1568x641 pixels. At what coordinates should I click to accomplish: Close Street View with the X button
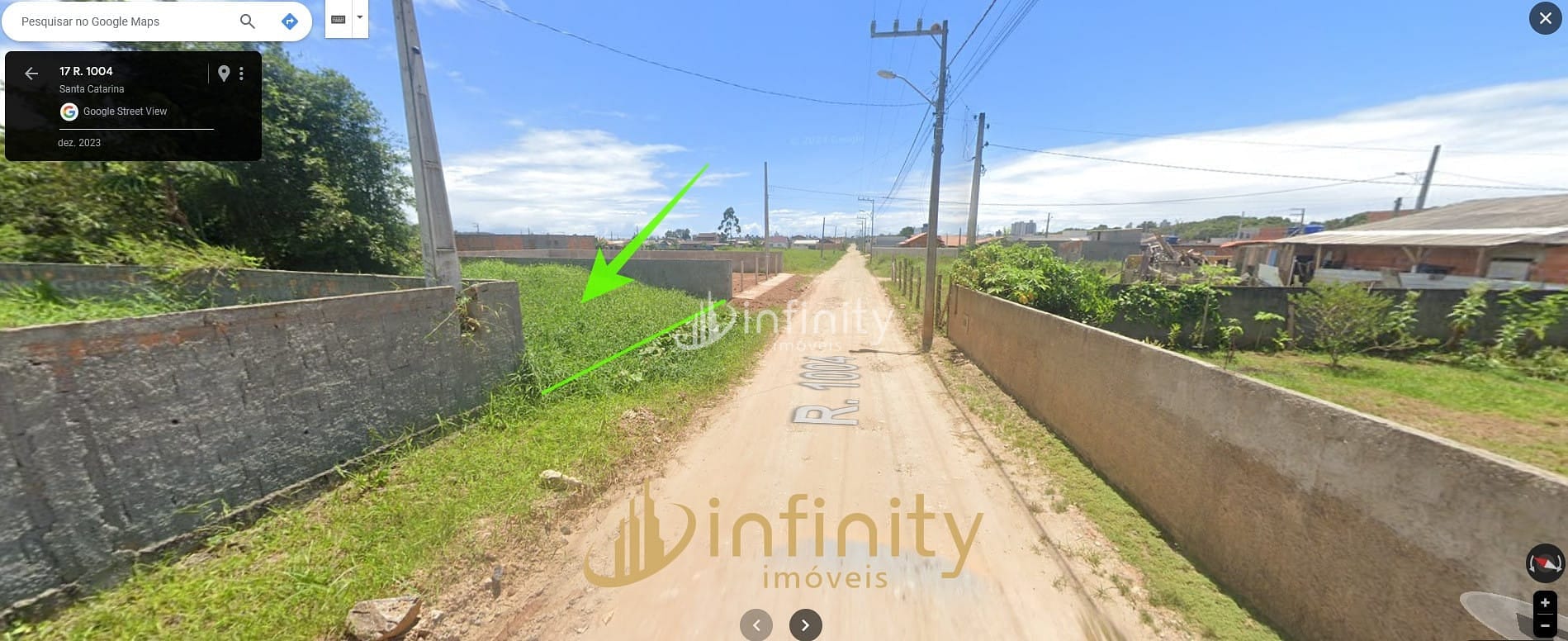[x=1545, y=18]
